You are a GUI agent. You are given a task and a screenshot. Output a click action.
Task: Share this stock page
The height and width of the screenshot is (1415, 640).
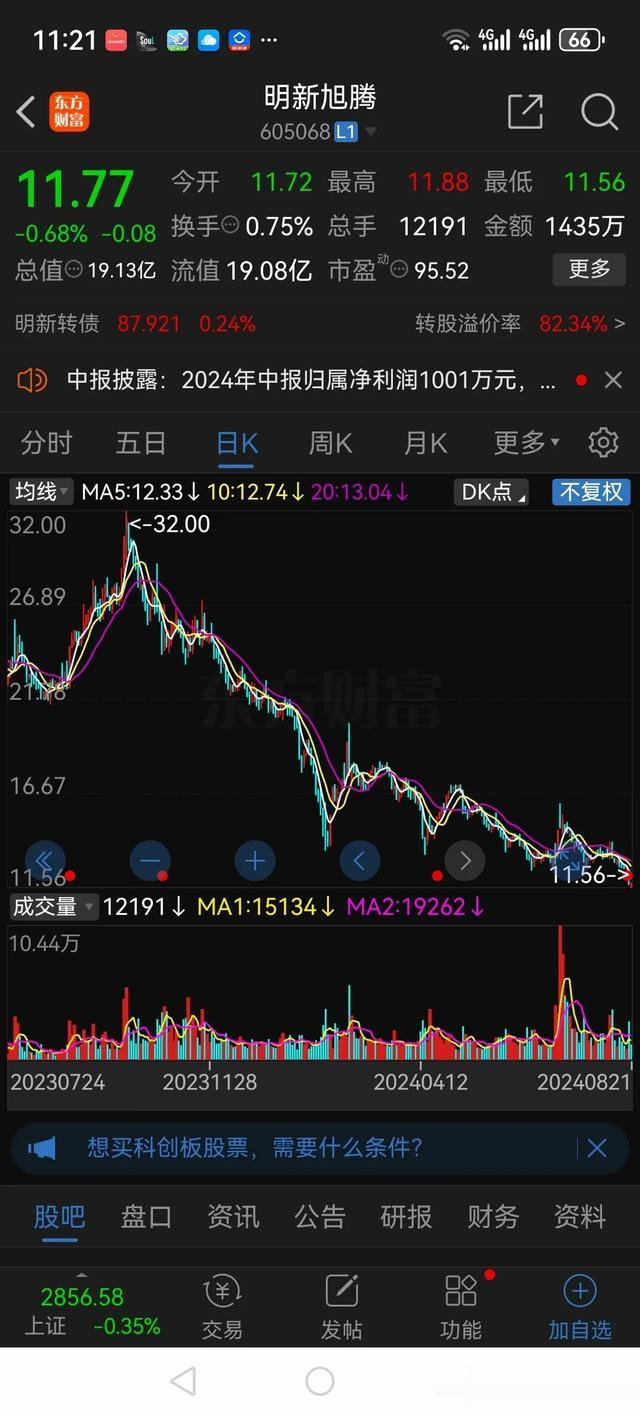click(x=525, y=112)
